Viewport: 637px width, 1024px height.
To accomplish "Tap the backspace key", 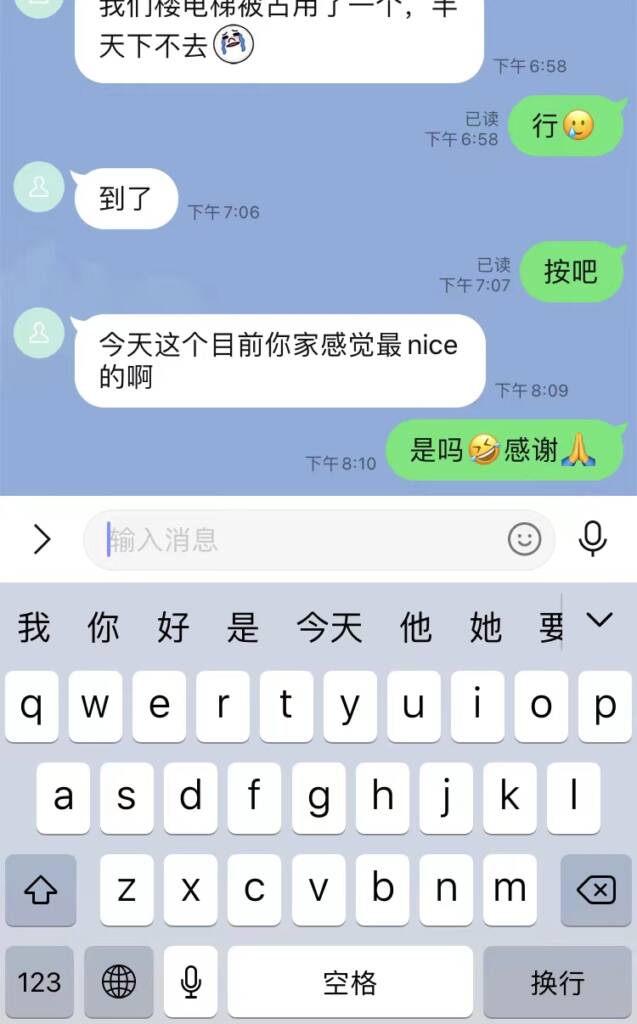I will [x=596, y=889].
